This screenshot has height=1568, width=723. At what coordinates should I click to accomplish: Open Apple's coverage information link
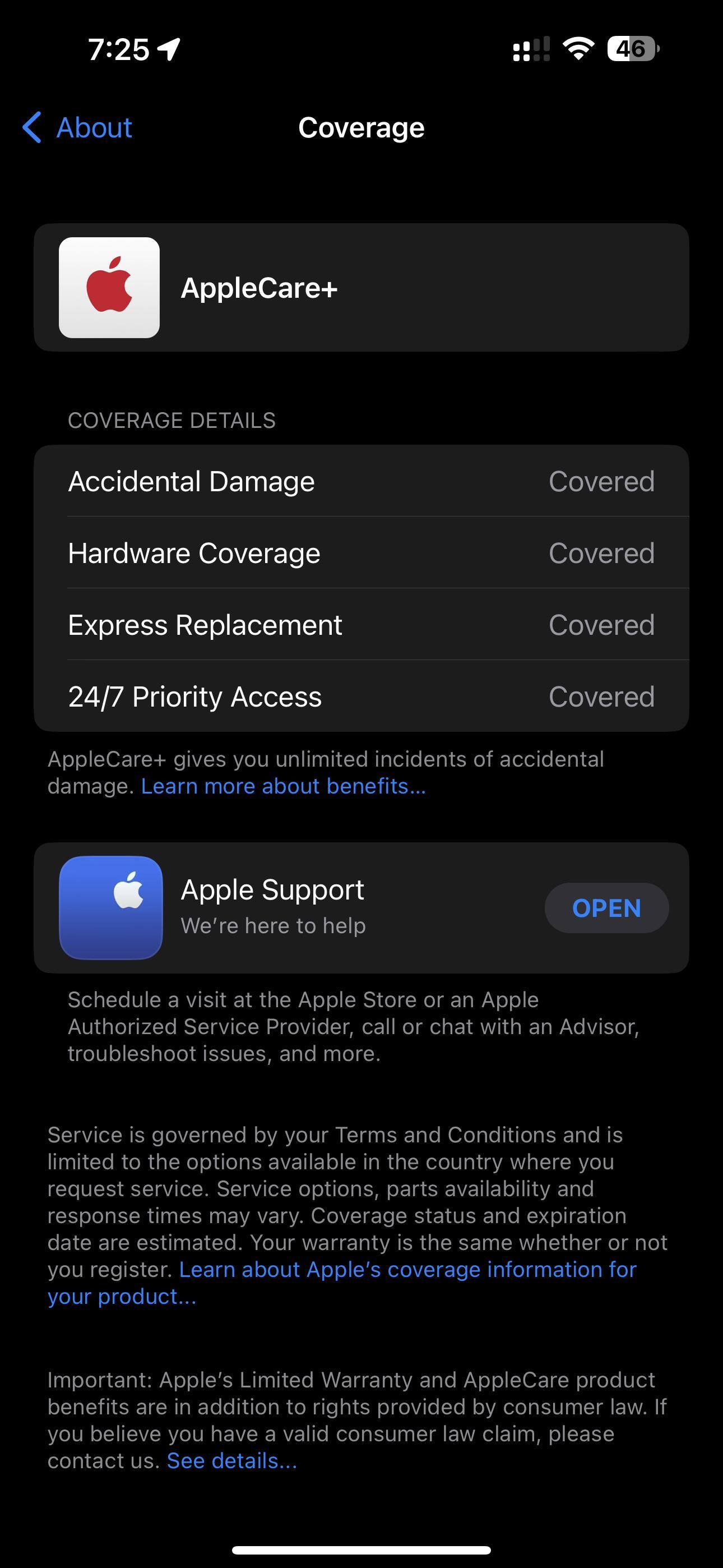coord(407,1269)
